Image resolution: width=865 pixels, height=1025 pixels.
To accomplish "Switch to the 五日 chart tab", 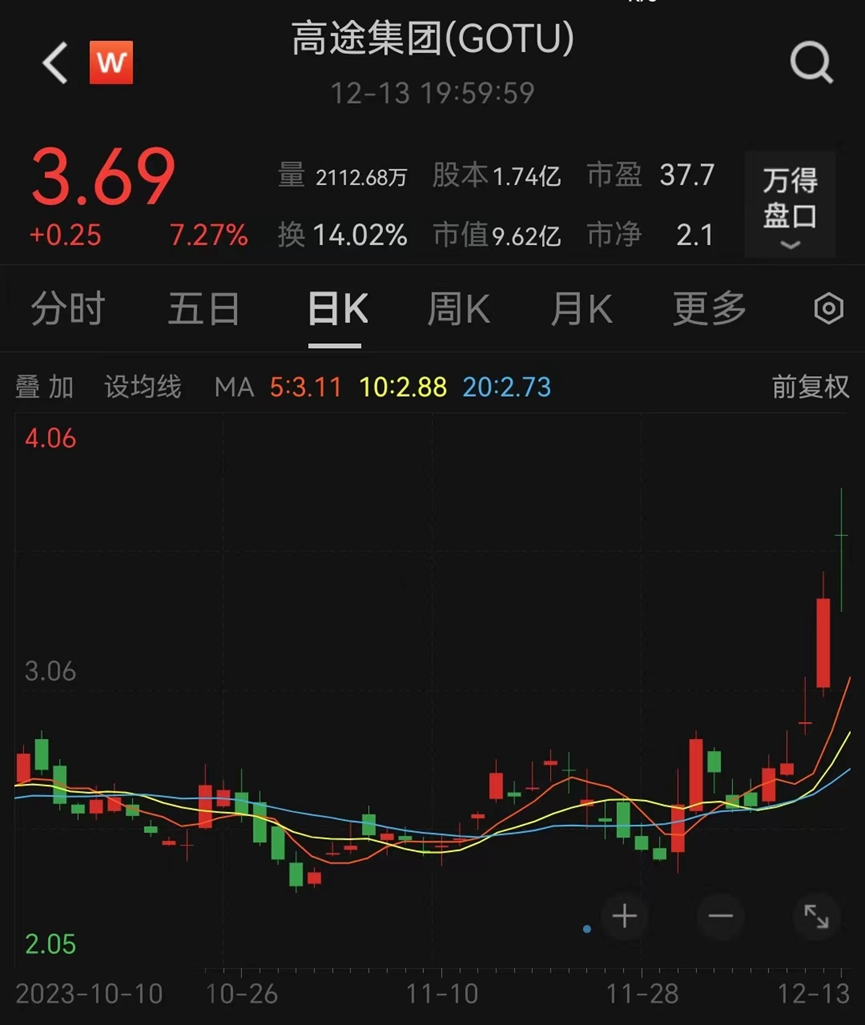I will pos(203,308).
